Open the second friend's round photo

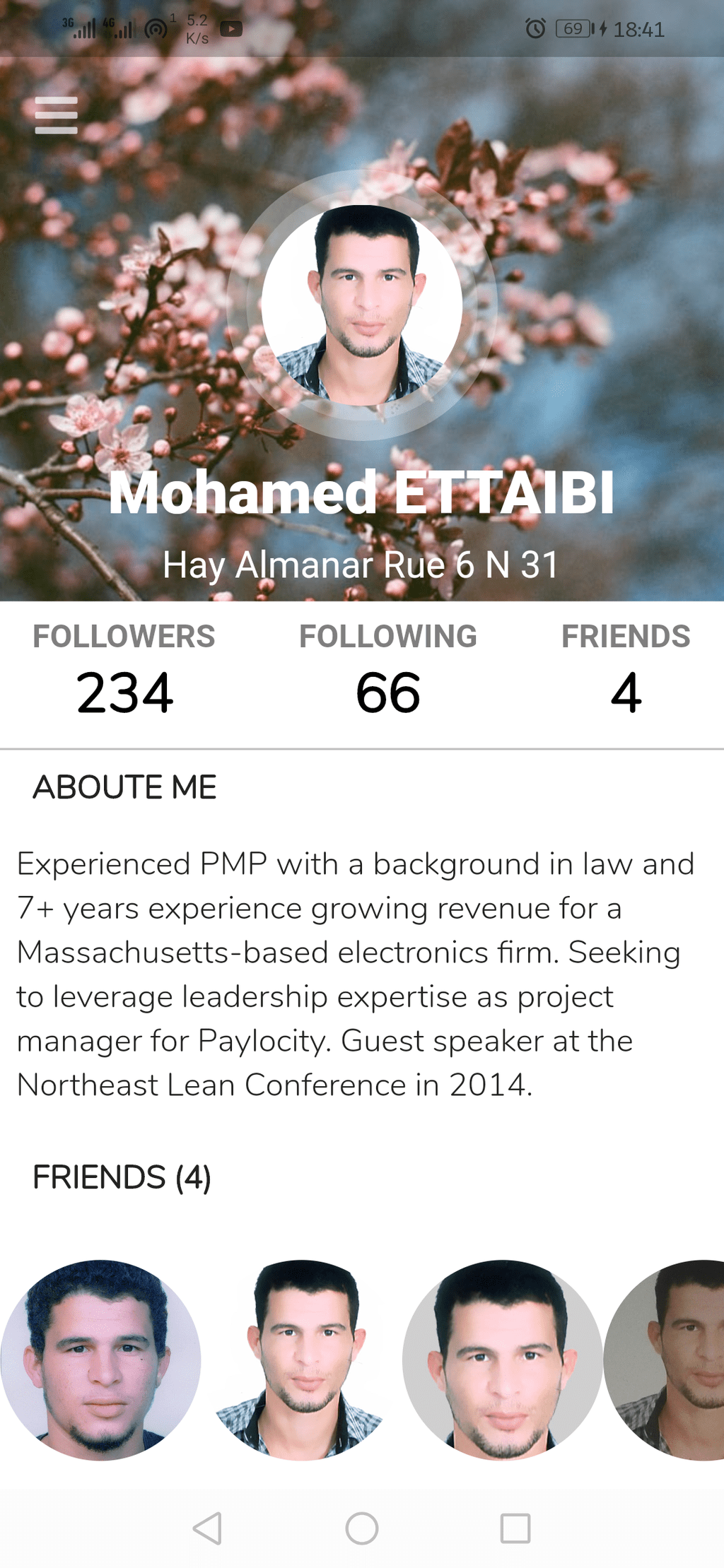point(302,1360)
